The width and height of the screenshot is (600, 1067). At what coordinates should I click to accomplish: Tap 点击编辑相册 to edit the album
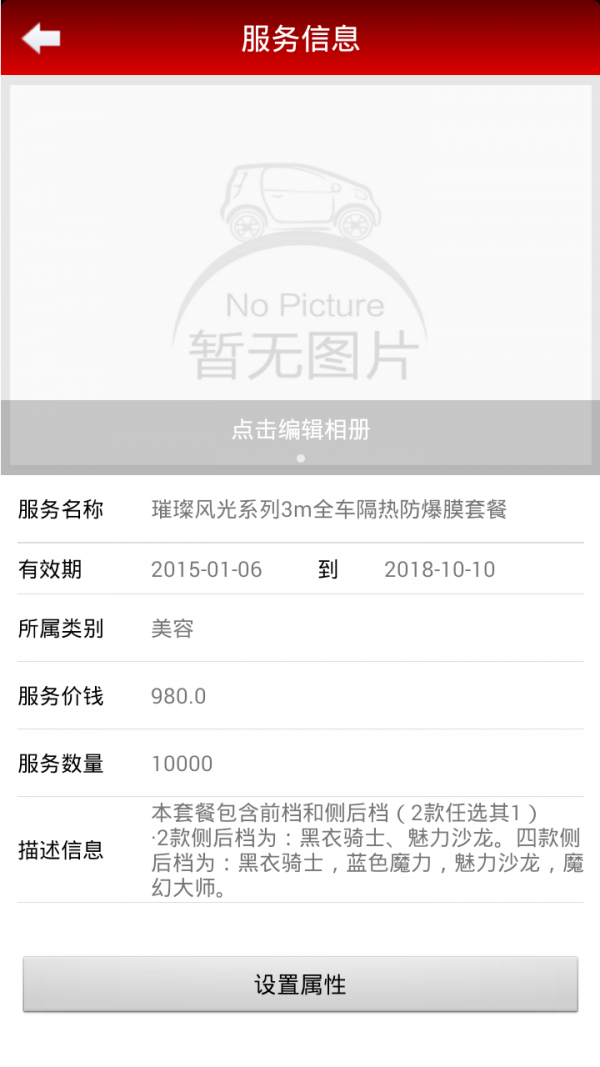[x=301, y=430]
